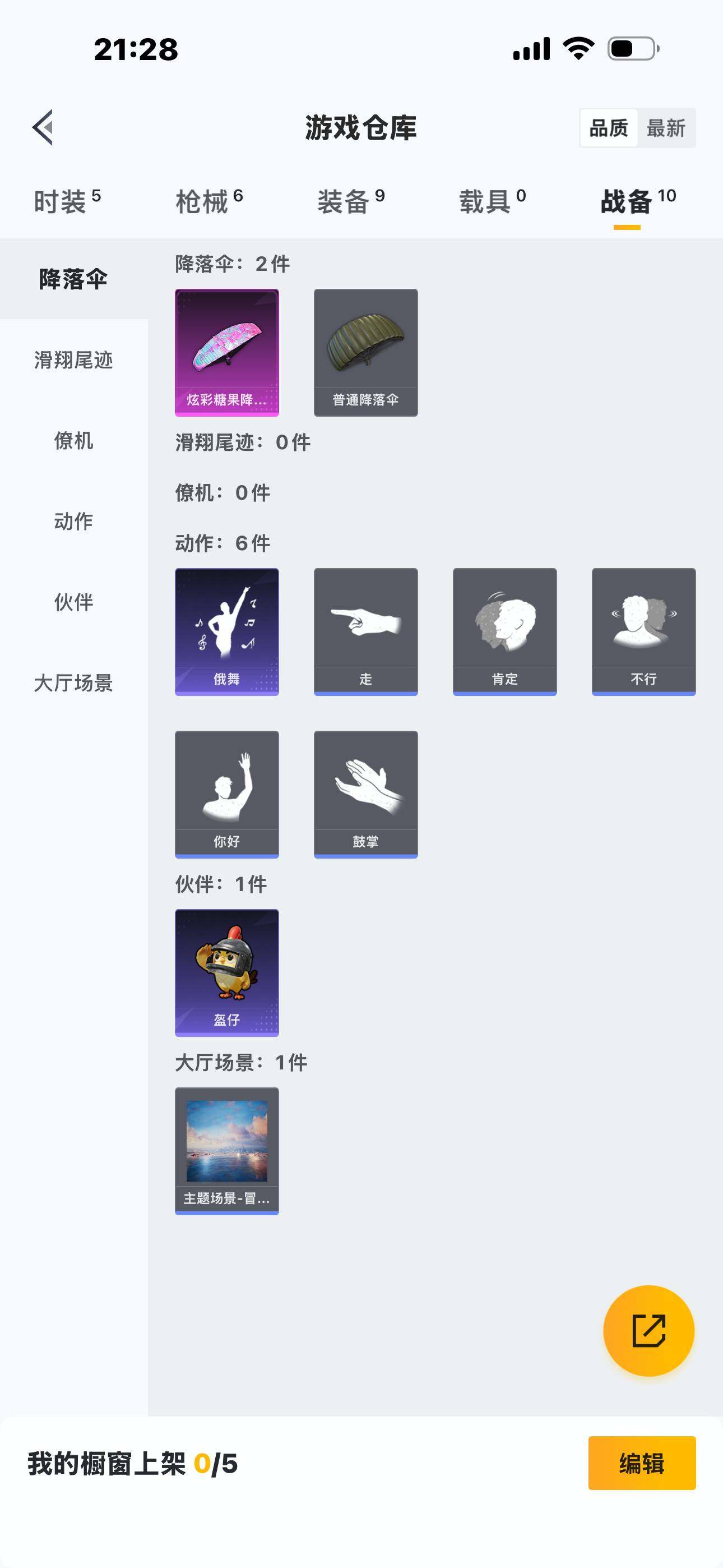The image size is (723, 1568).
Task: Go back from 游戏仓库
Action: coord(43,128)
